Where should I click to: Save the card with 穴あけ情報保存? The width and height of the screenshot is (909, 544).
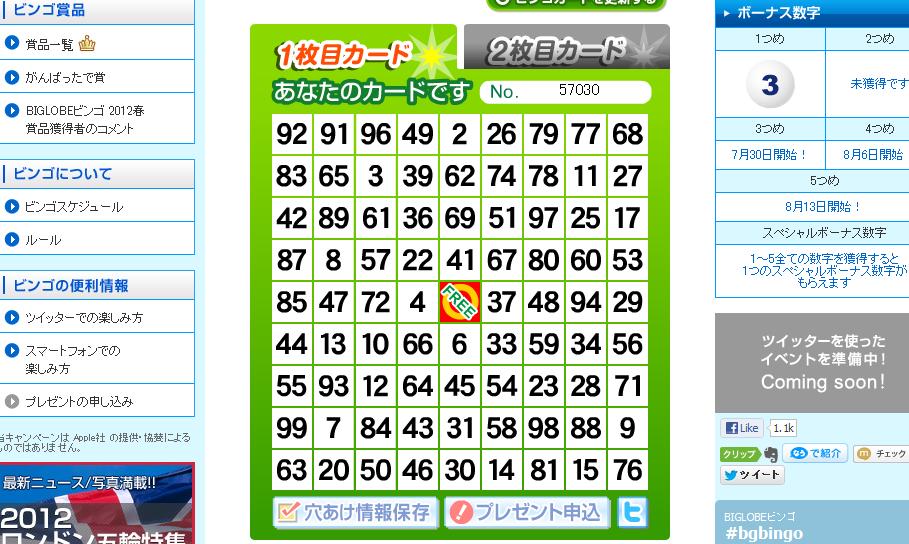[355, 513]
